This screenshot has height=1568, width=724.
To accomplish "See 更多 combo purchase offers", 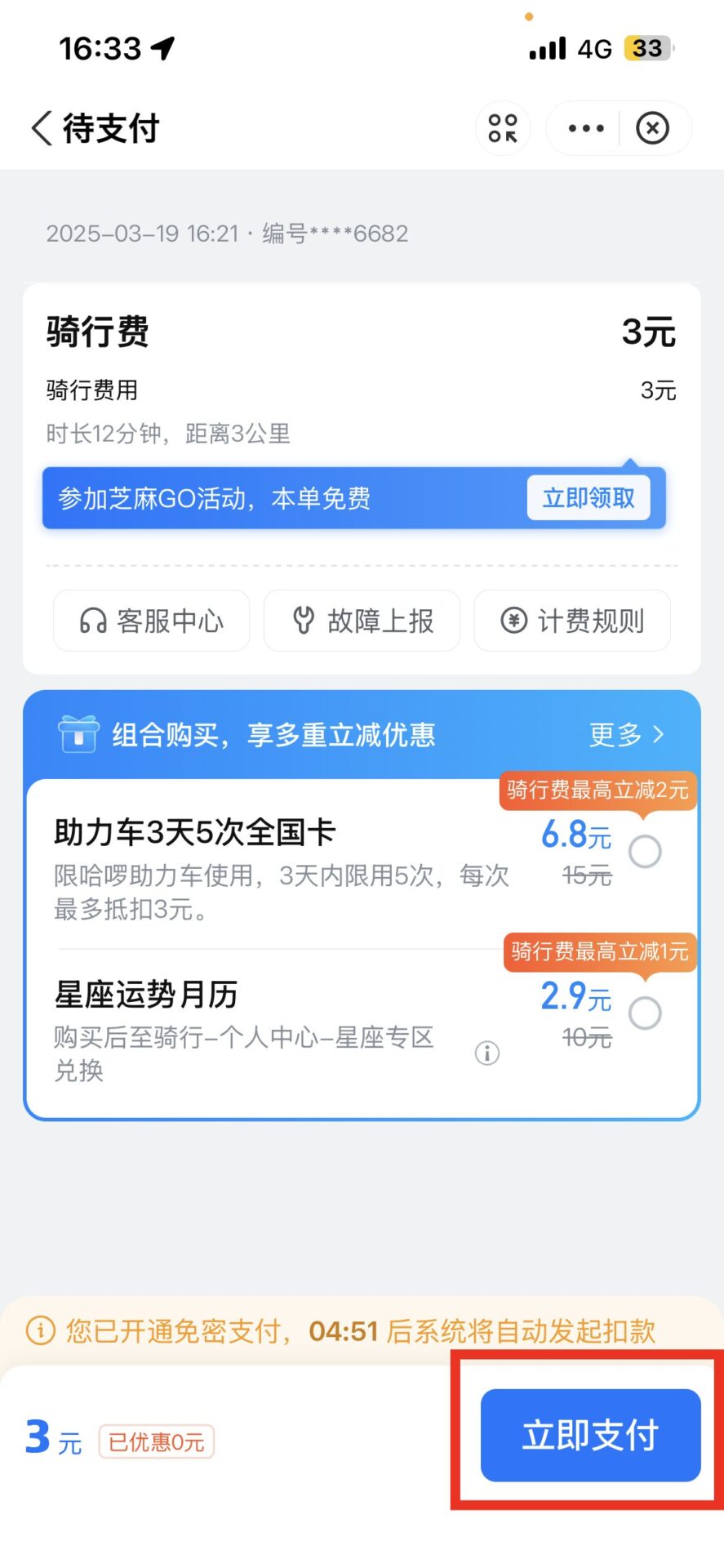I will [626, 734].
